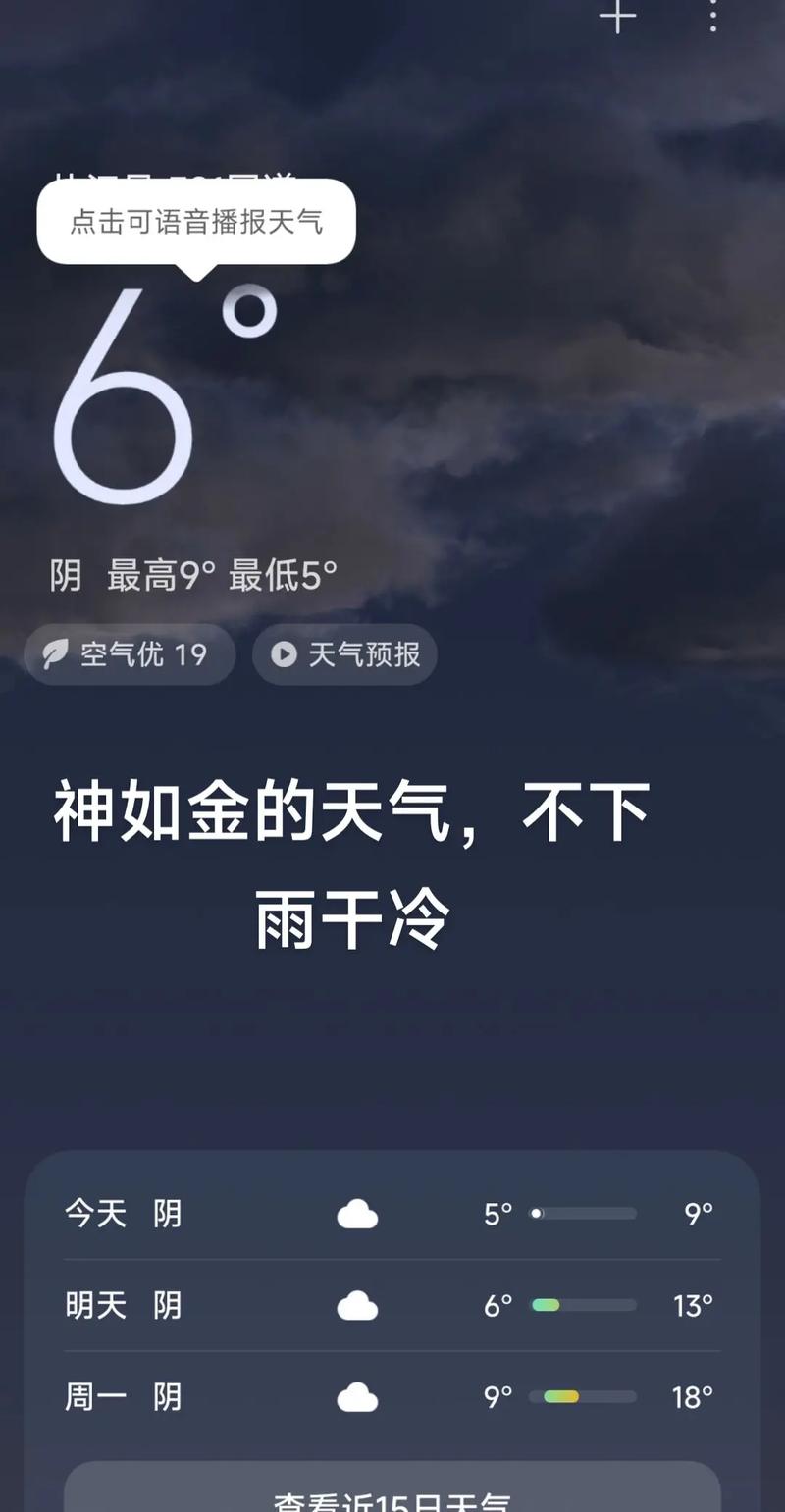Open the 天气预报 forecast chip
The width and height of the screenshot is (785, 1512).
point(343,654)
